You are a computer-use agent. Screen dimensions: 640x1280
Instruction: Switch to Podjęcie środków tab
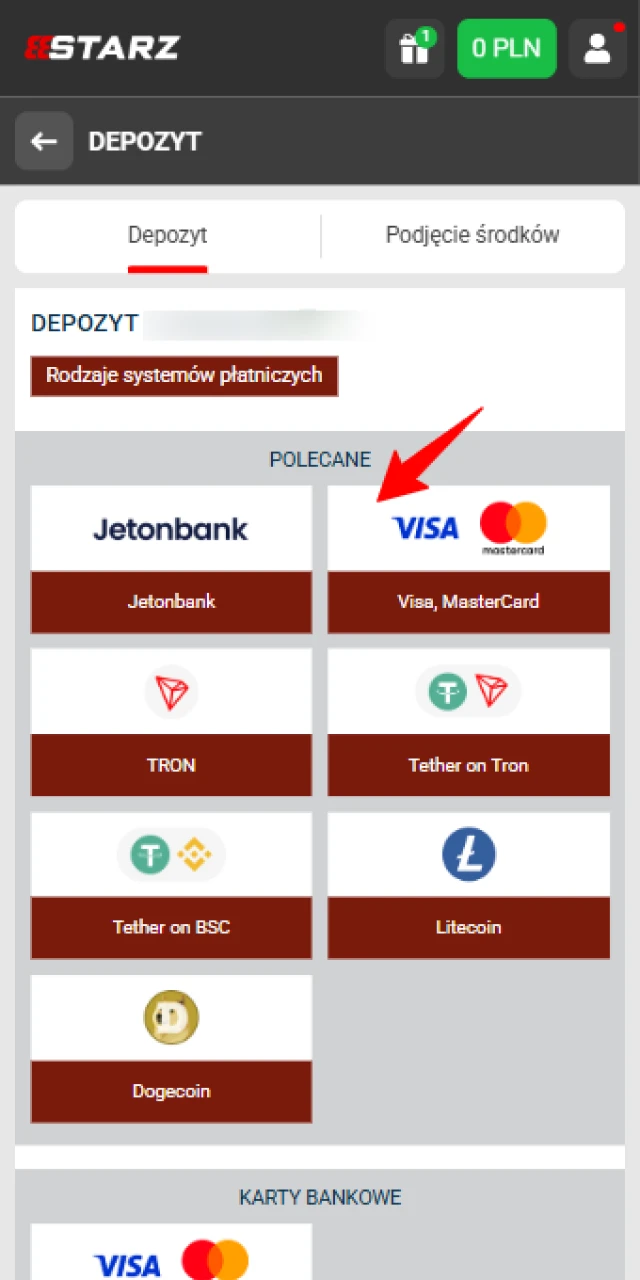[x=472, y=236]
